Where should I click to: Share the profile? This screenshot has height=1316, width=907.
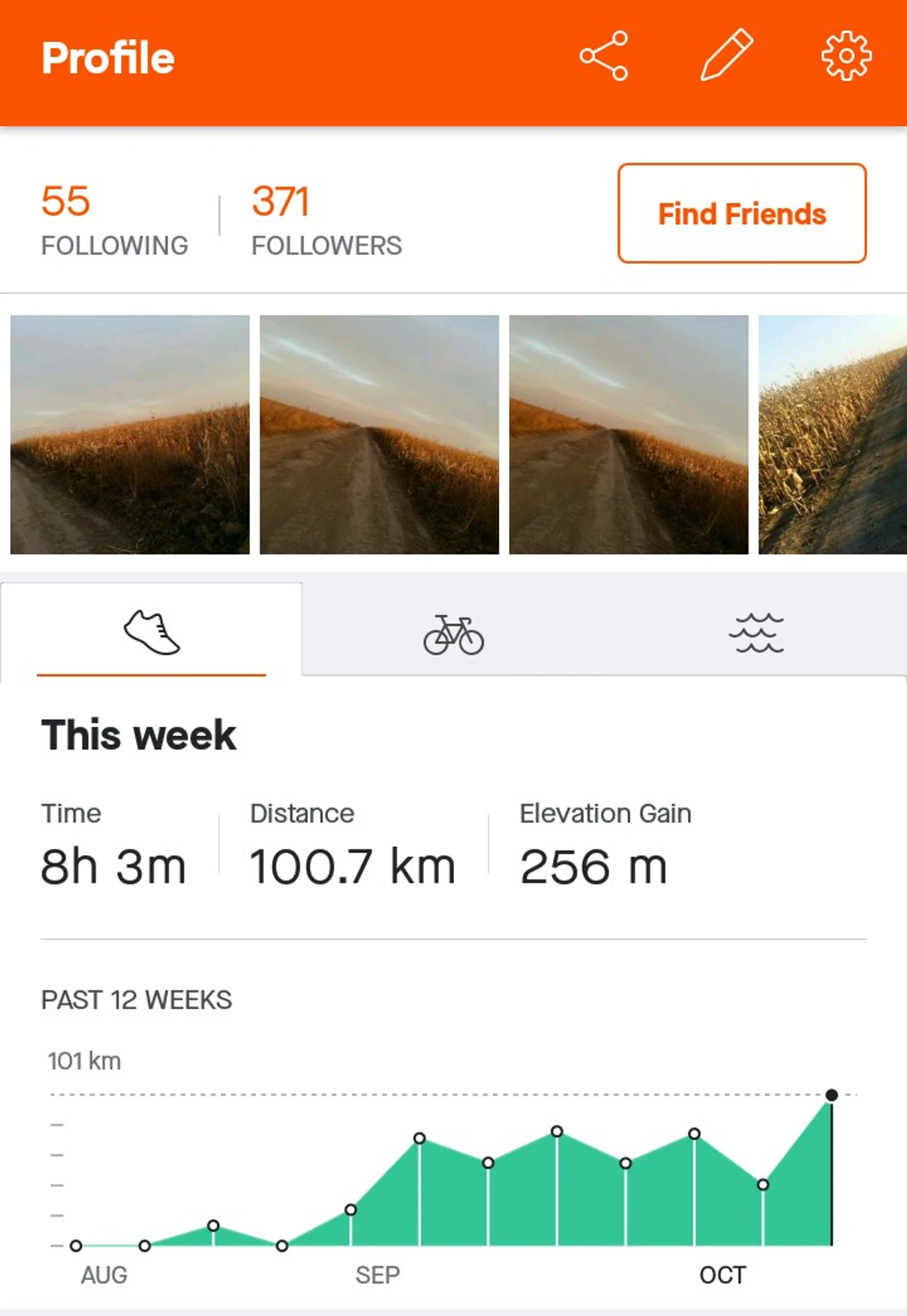[x=604, y=56]
